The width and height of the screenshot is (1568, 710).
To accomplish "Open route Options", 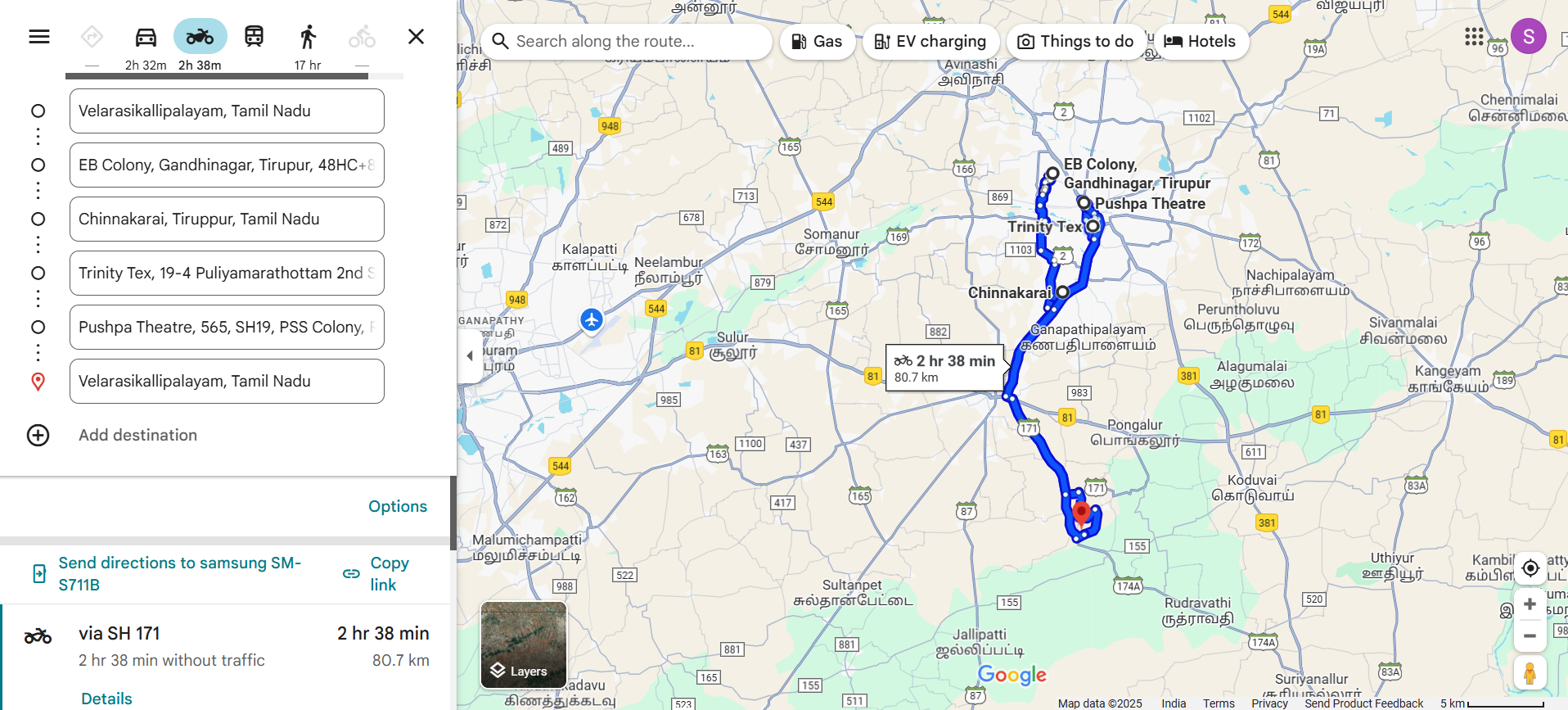I will [397, 506].
